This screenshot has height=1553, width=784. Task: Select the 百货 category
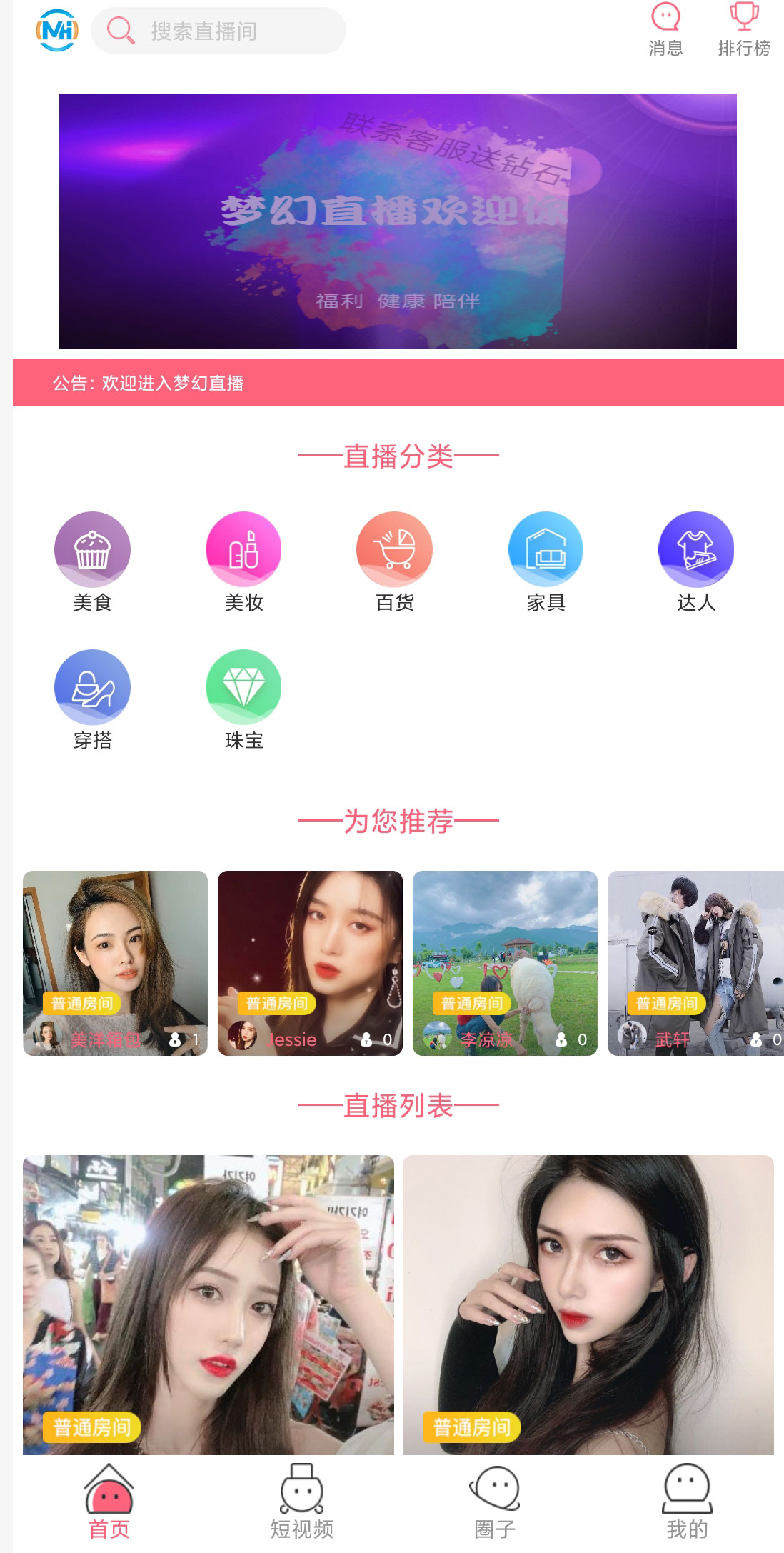tap(395, 561)
